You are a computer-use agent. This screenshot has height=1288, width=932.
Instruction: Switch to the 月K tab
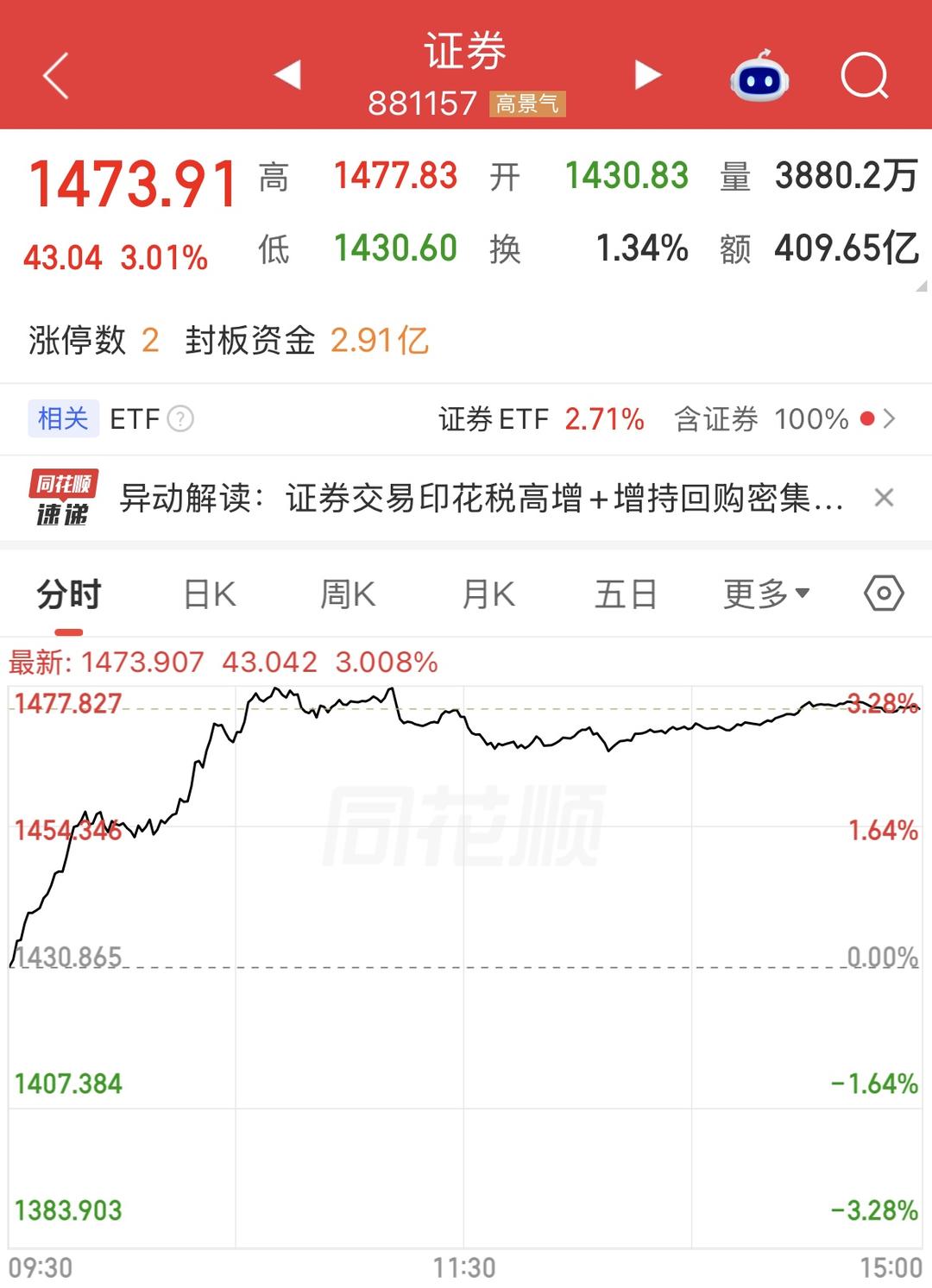[488, 594]
